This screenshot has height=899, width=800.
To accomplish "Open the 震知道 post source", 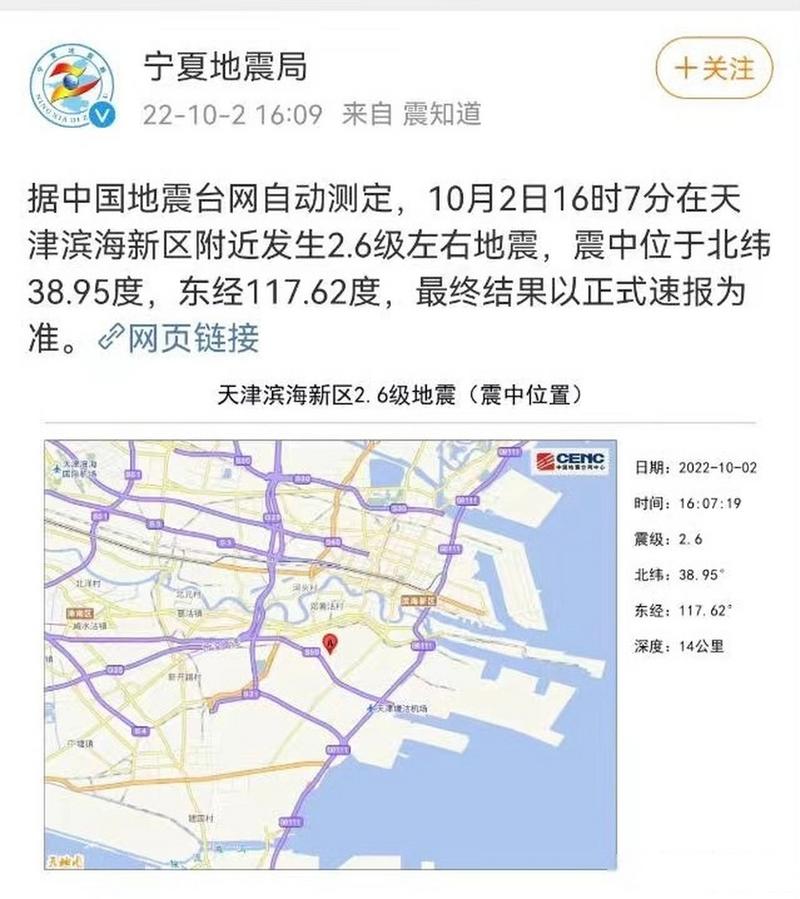I will point(442,113).
